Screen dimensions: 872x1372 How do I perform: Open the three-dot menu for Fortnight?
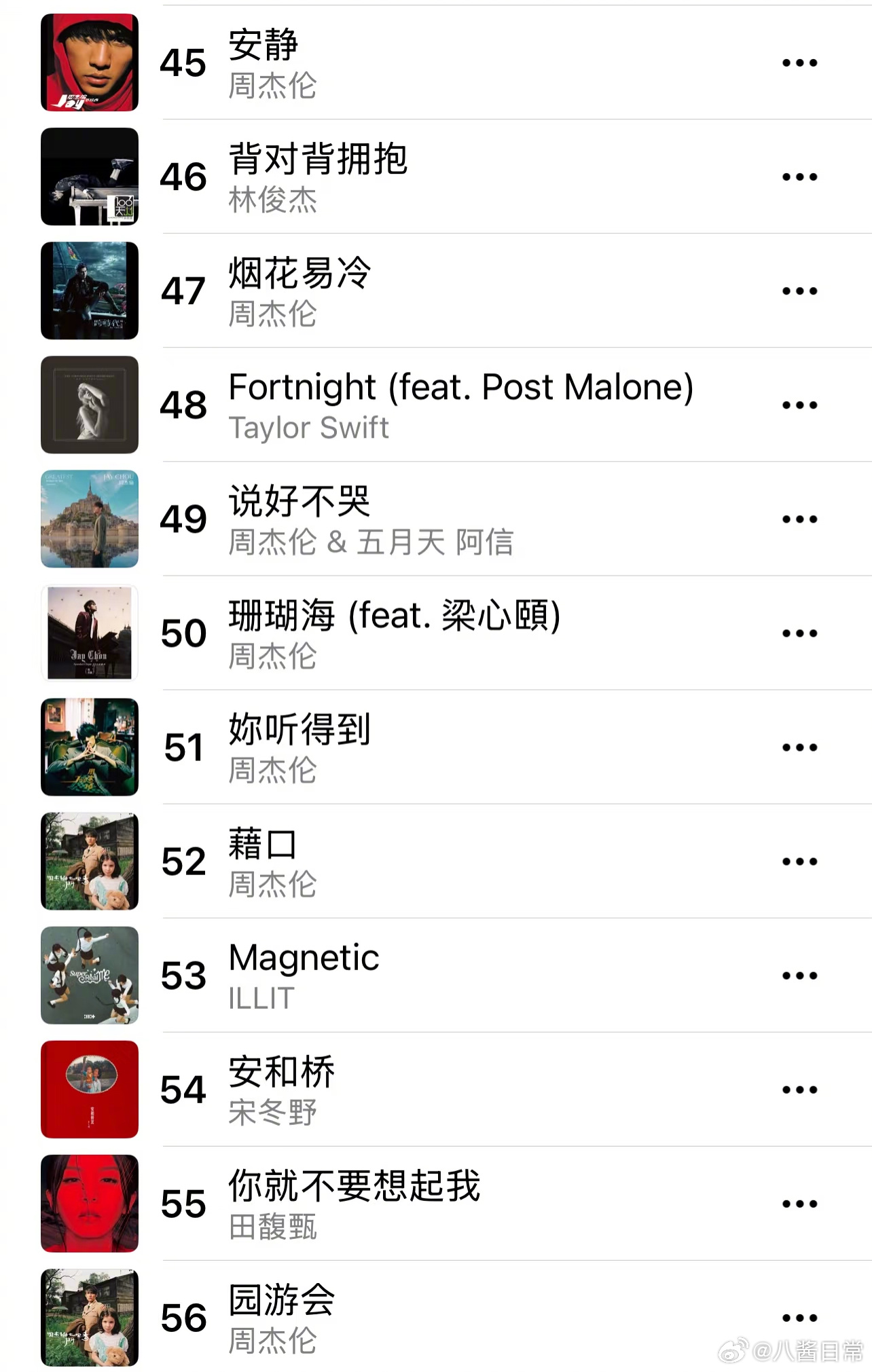799,405
